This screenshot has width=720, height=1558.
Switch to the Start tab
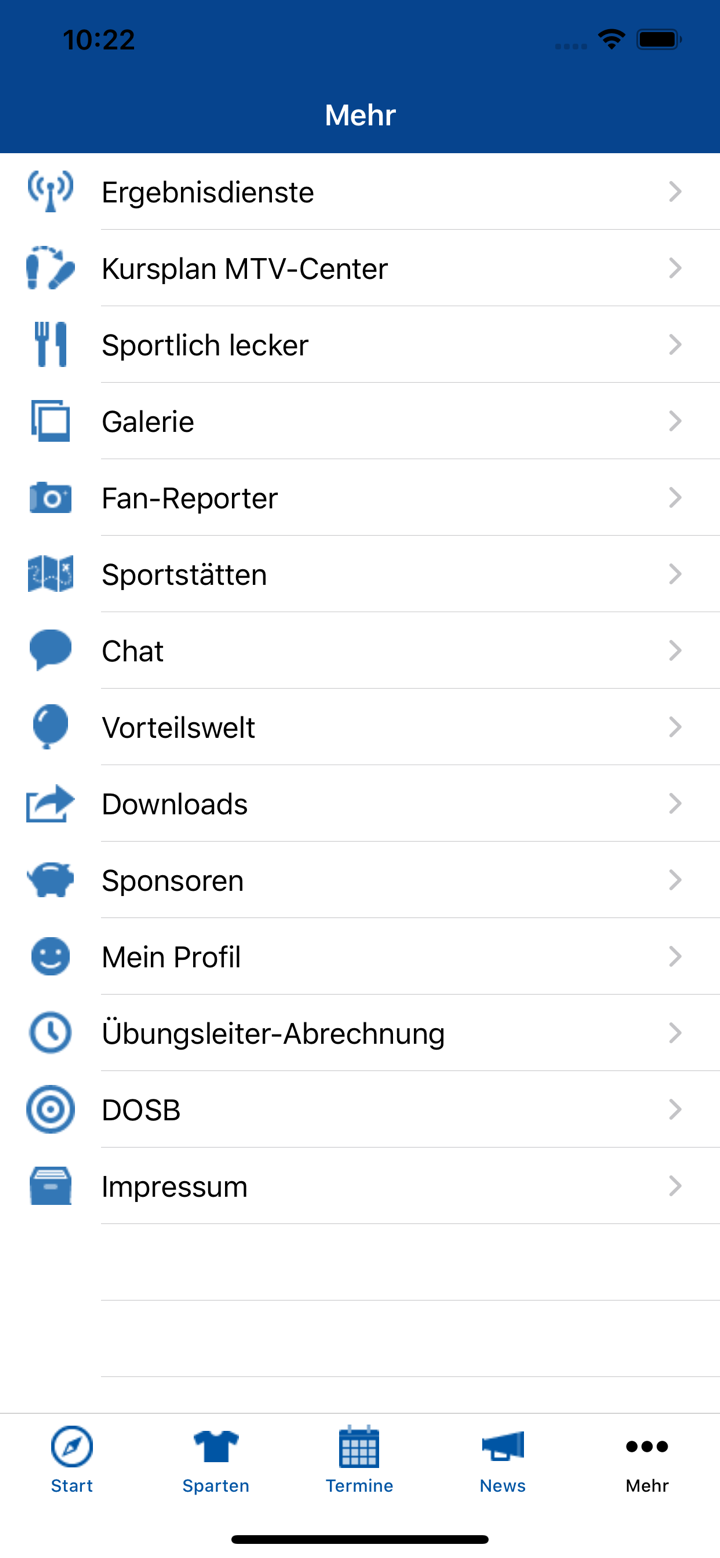(x=72, y=1460)
